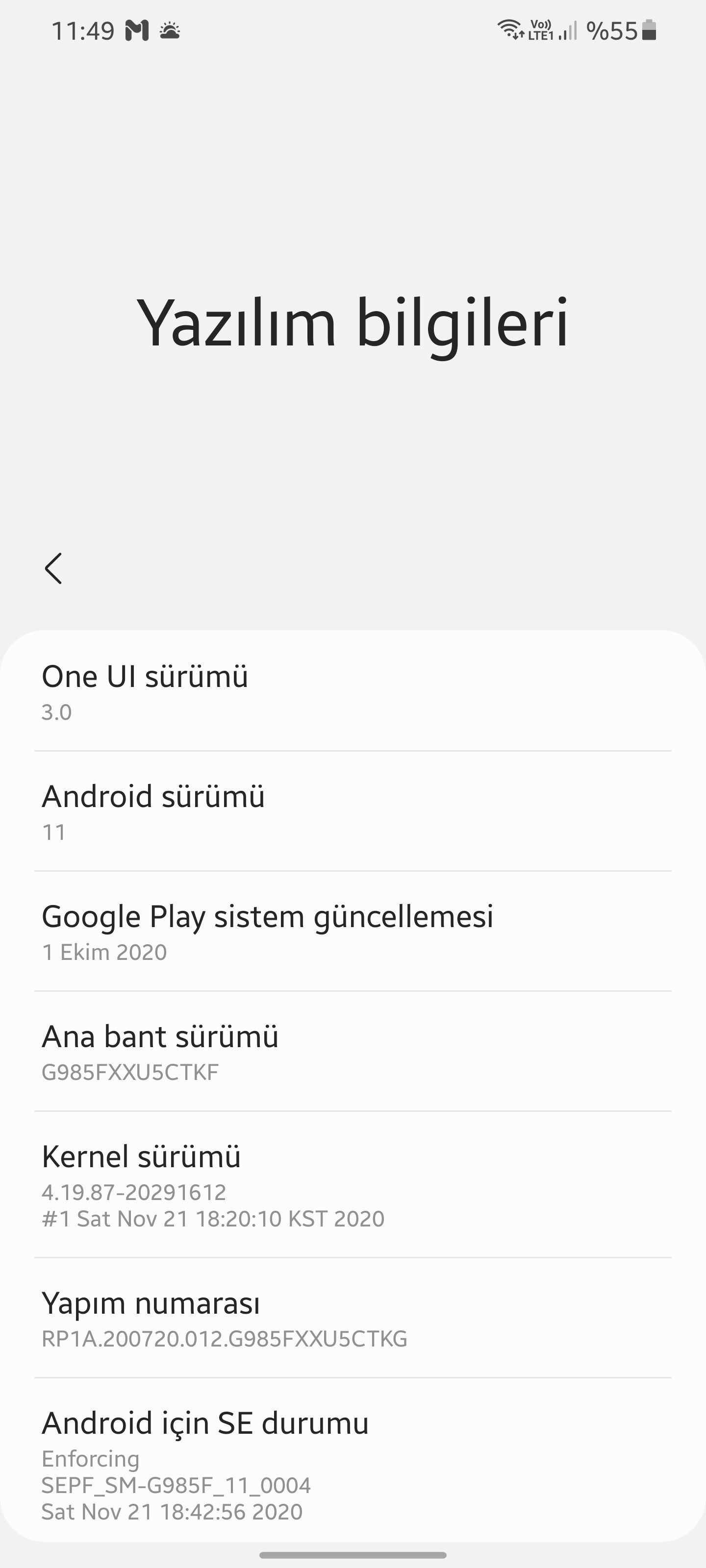Select Google Play sistem güncellemesi

353,932
